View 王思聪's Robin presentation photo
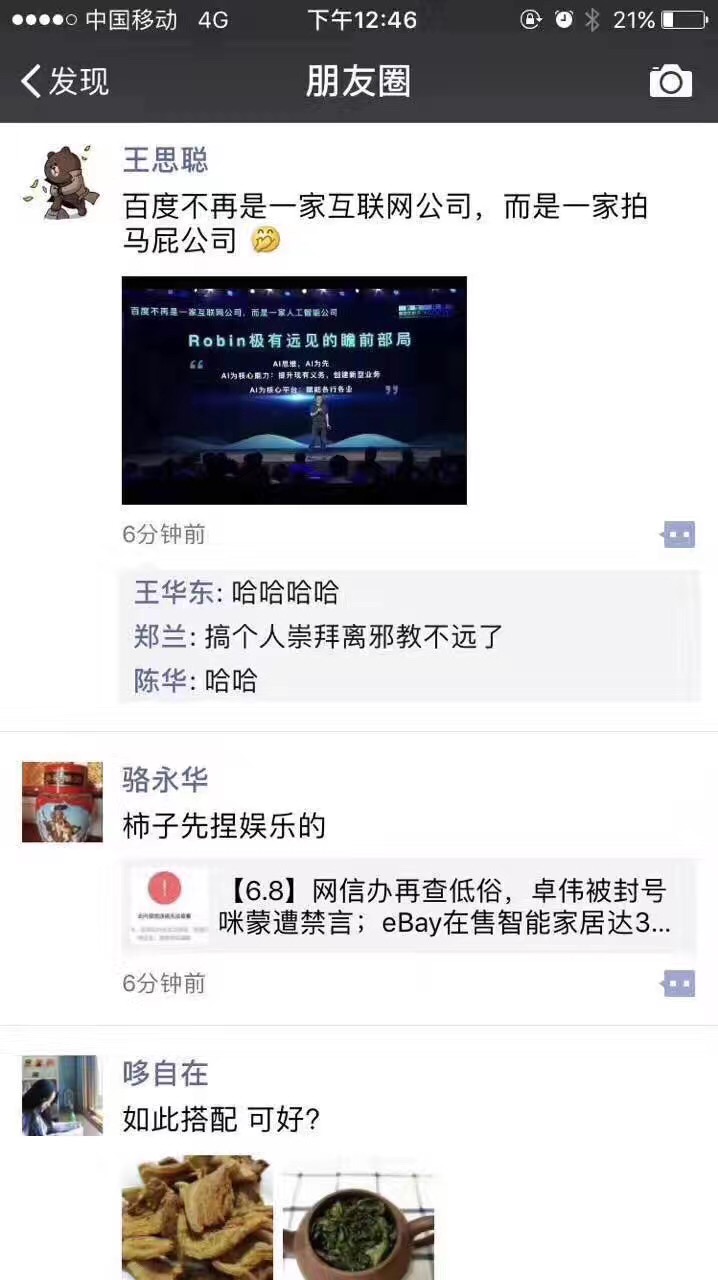This screenshot has width=718, height=1280. 294,390
